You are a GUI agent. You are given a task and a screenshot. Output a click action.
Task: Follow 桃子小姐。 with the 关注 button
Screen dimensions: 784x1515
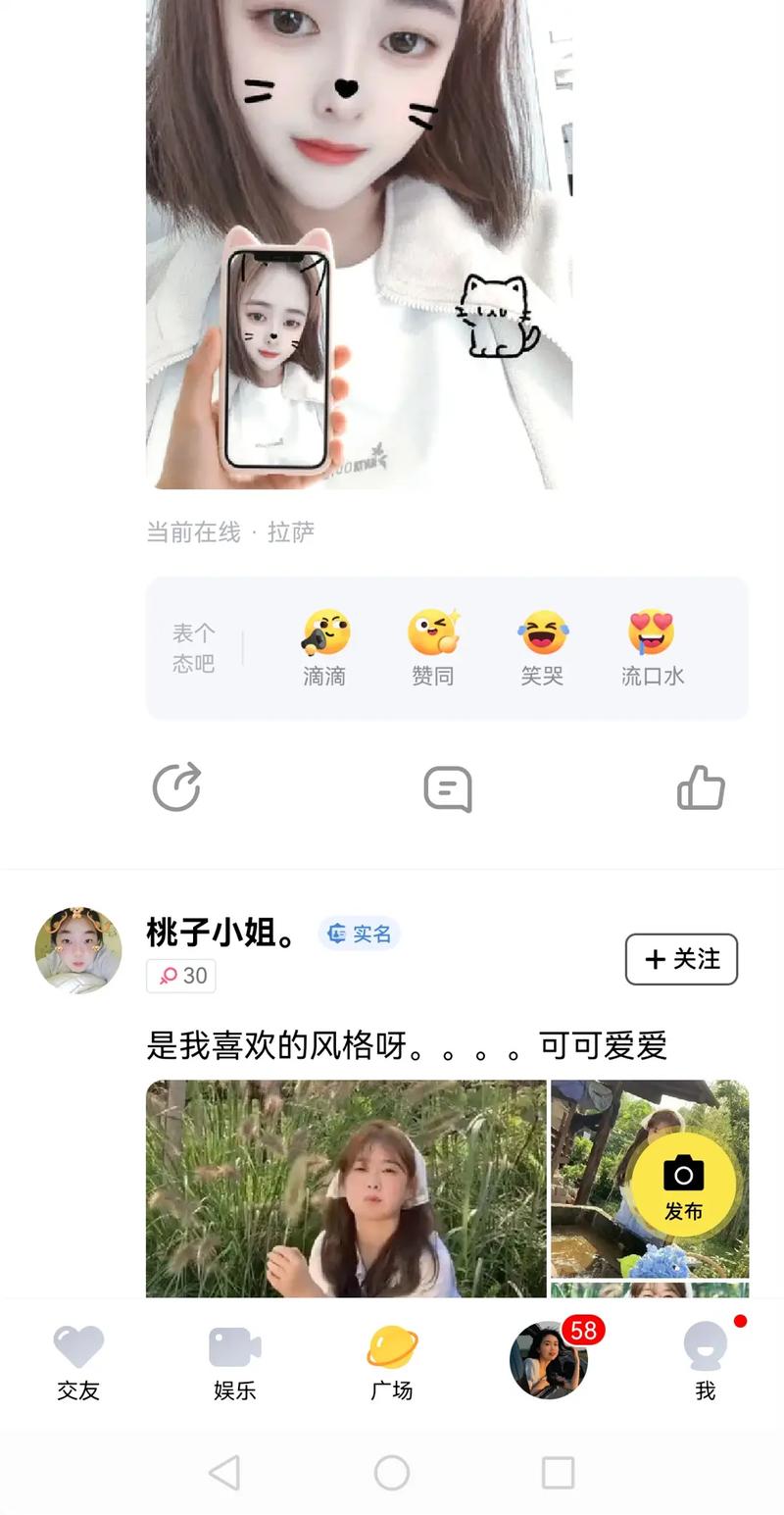tap(681, 959)
